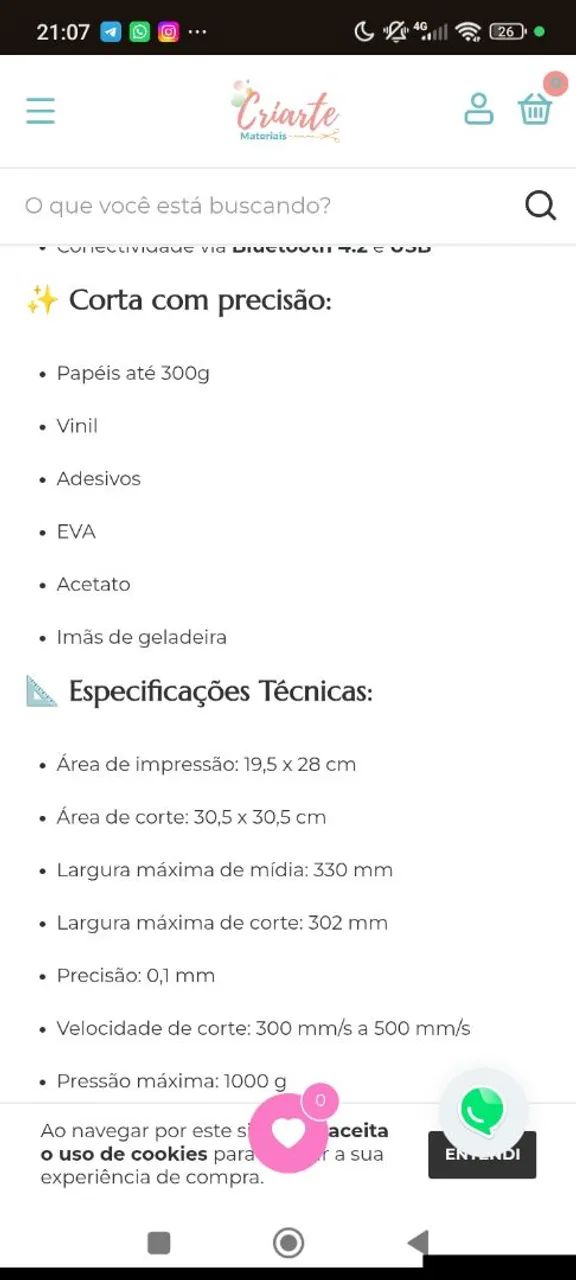This screenshot has width=576, height=1280.
Task: Go to the home screen via home button
Action: [x=288, y=1243]
